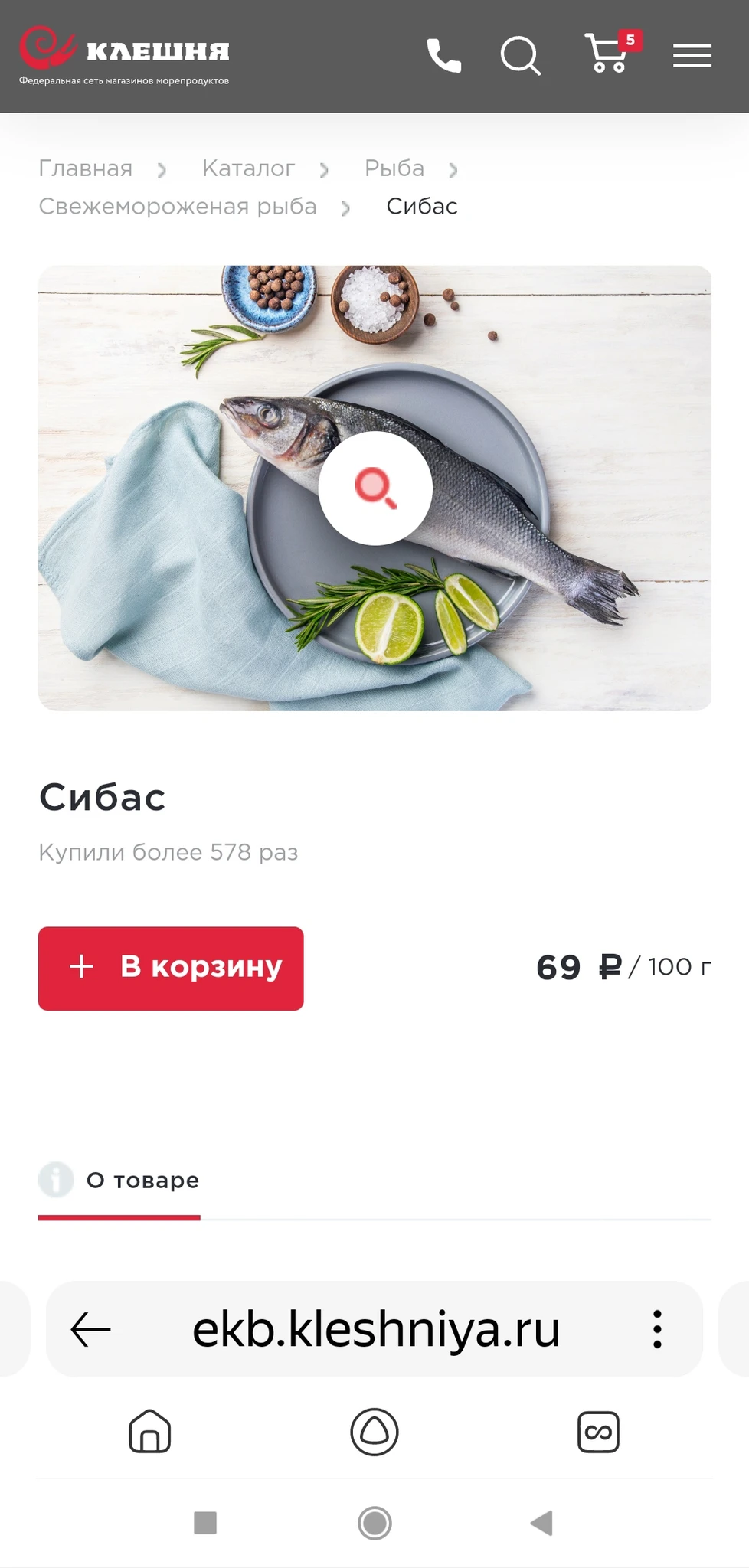Tap the system back triangle
The height and width of the screenshot is (1568, 749).
pos(541,1523)
